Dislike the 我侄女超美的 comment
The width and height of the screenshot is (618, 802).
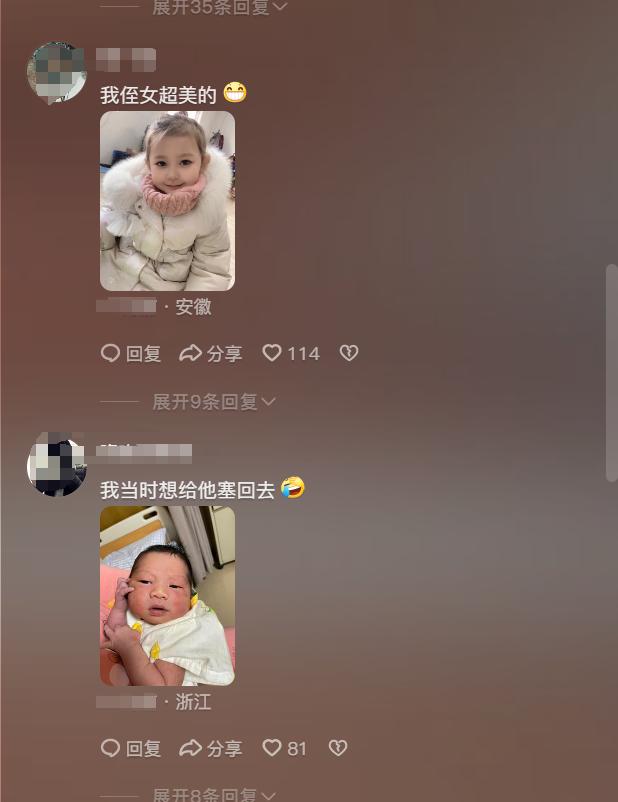click(348, 353)
